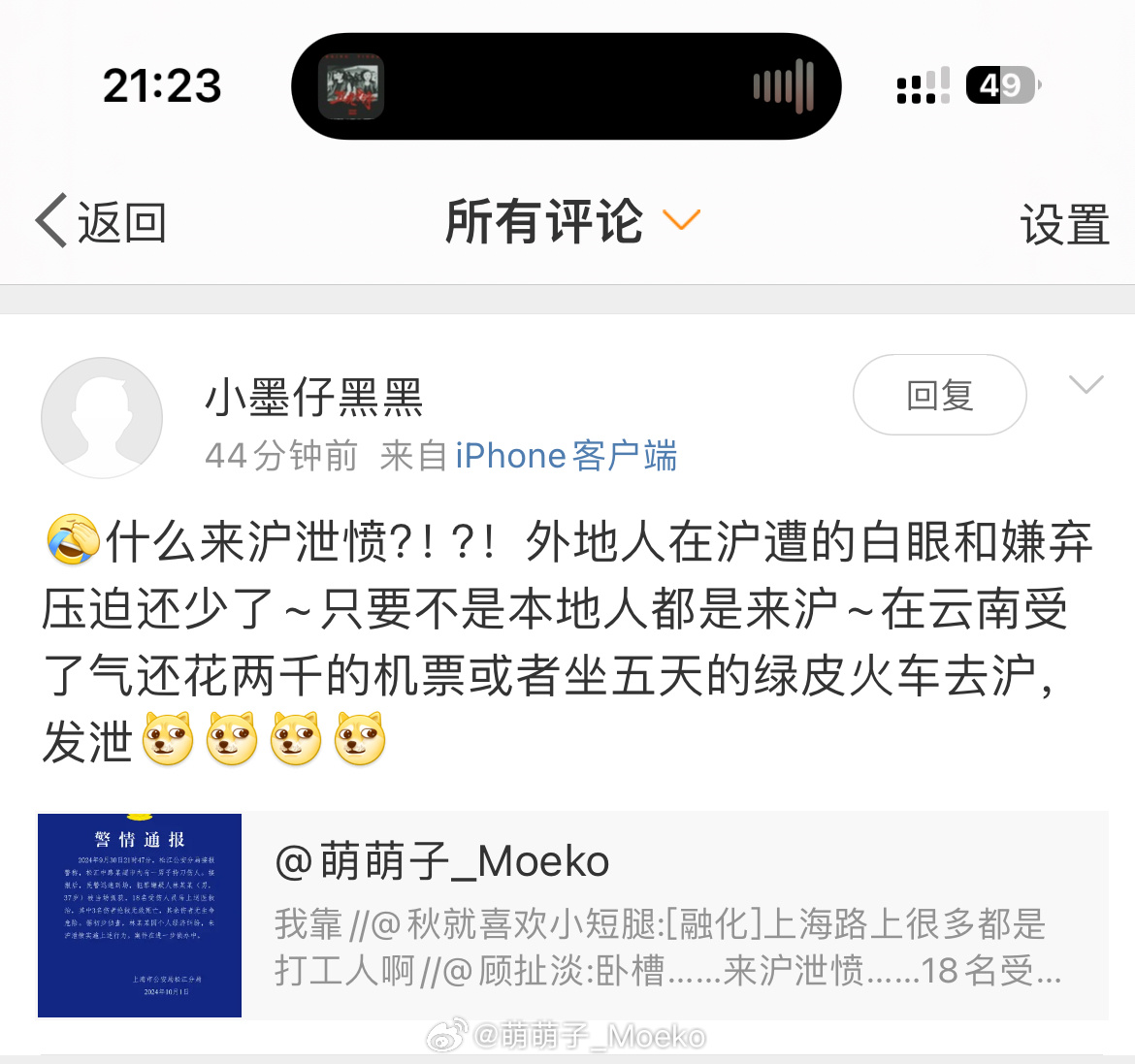The image size is (1135, 1064).
Task: Tap the iPhone客户端 source link
Action: (x=567, y=456)
